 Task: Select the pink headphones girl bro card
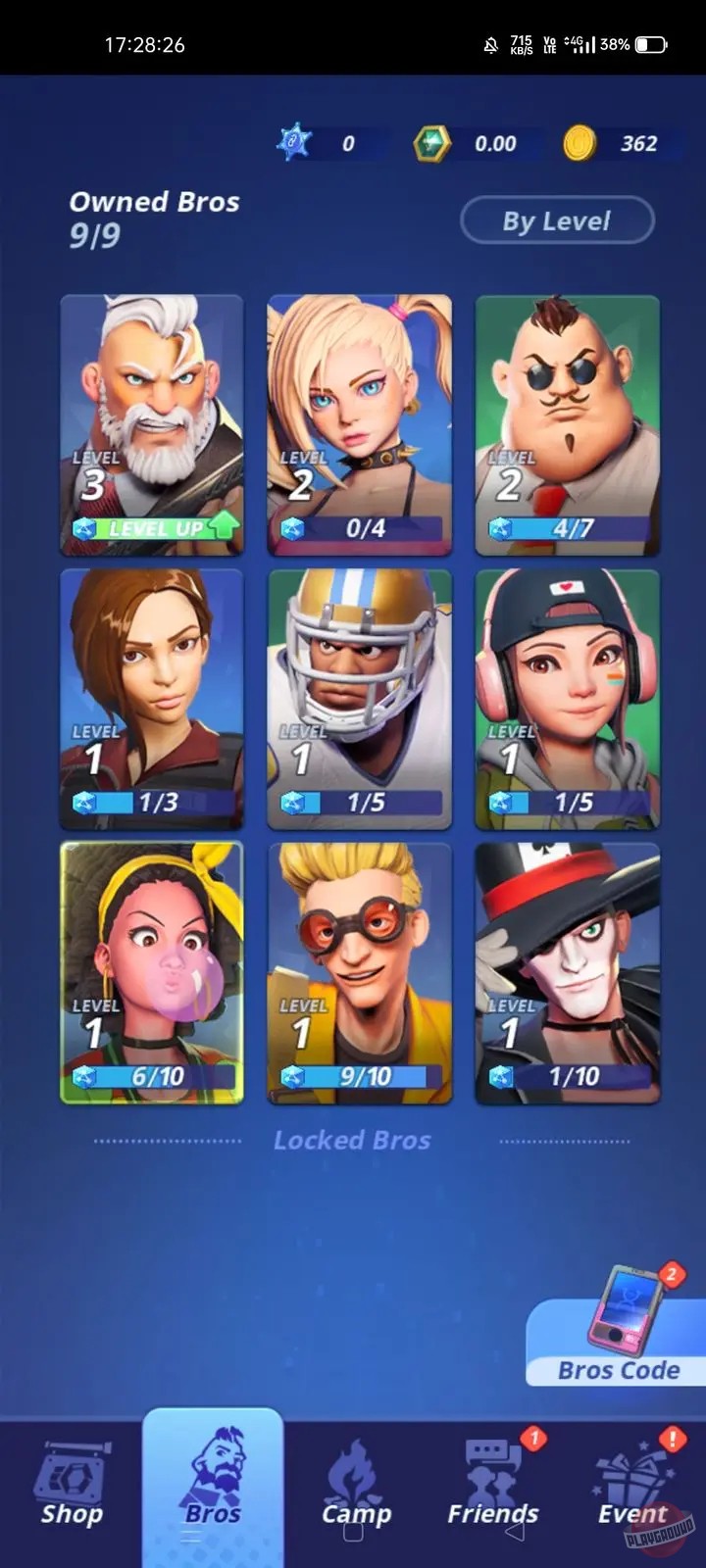point(568,699)
